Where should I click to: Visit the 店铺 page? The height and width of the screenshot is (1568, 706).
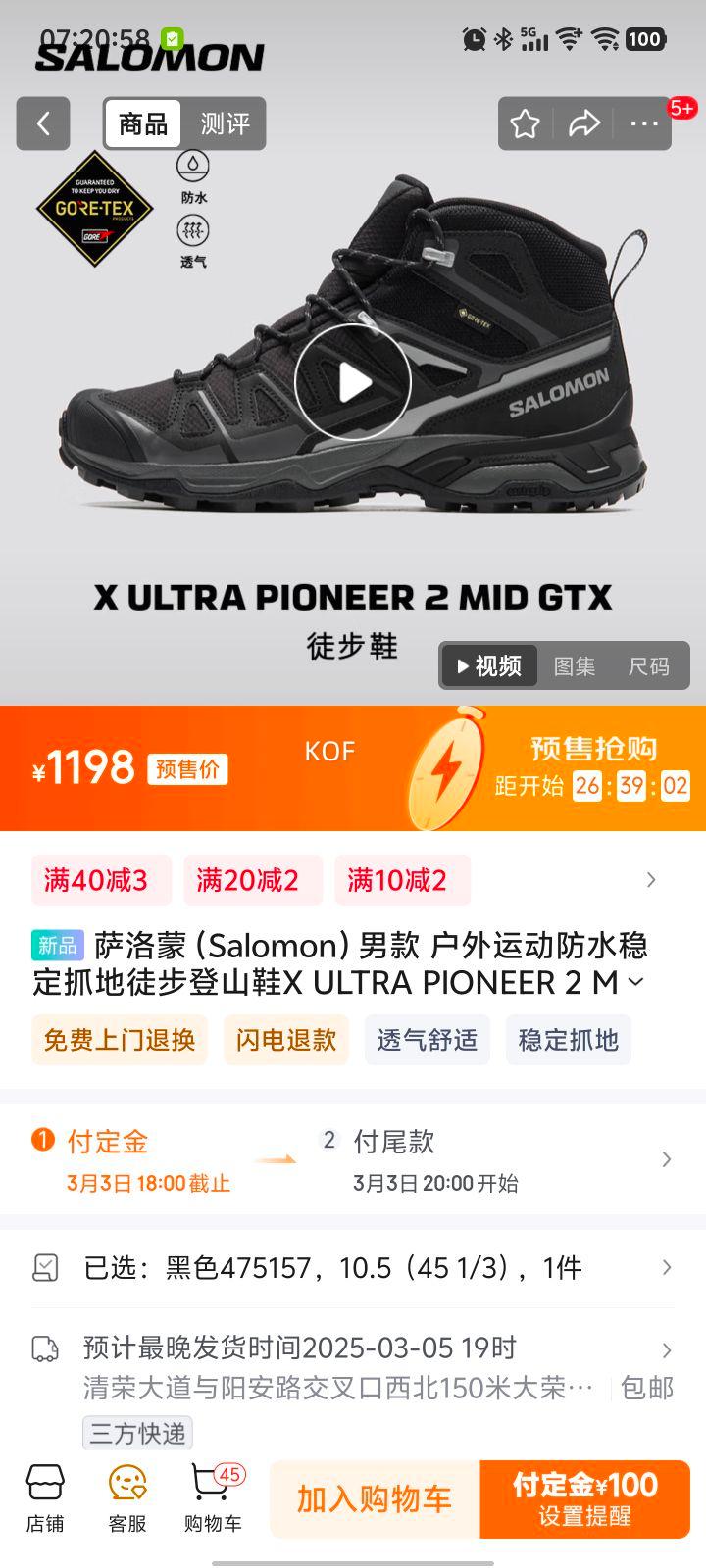pos(45,1497)
